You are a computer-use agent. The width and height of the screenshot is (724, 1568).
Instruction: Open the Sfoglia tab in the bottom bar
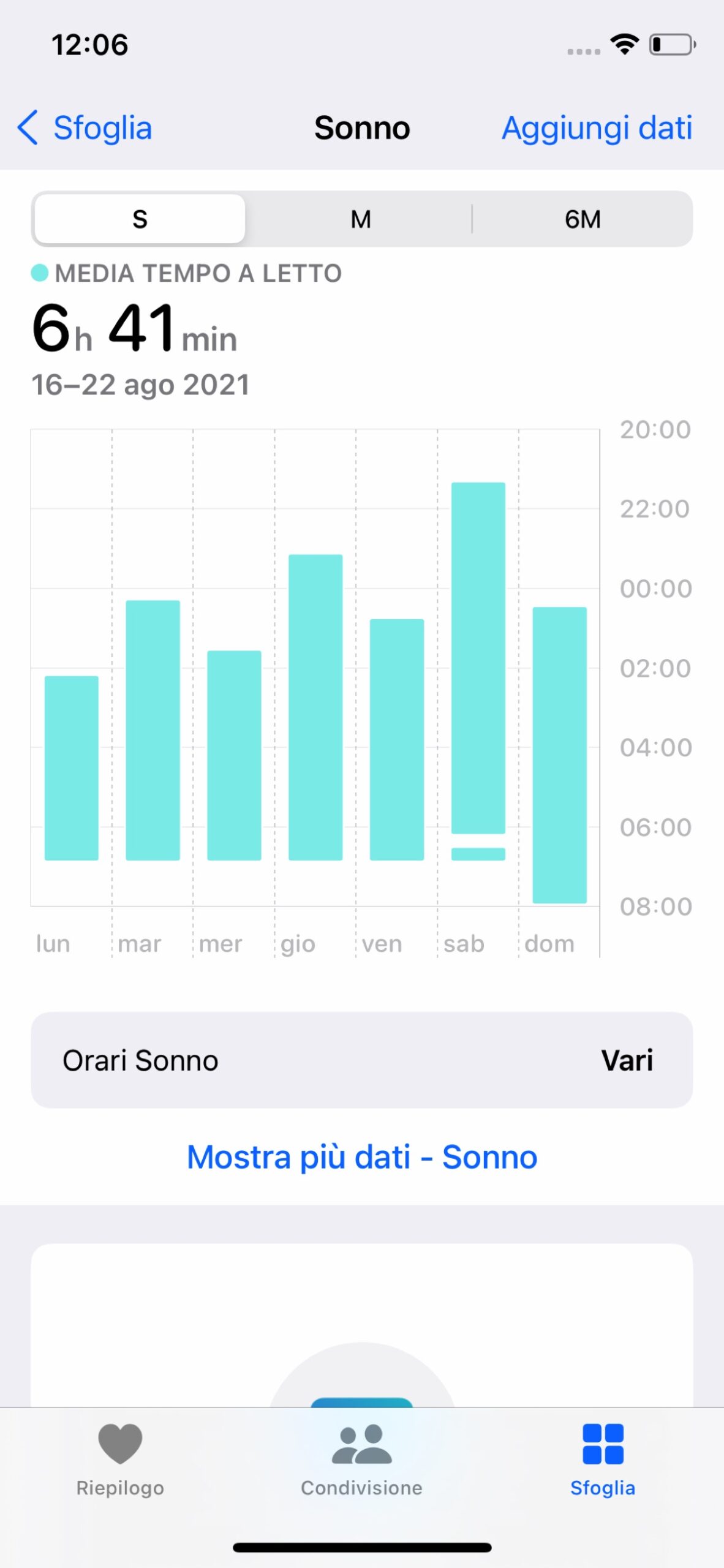[x=603, y=1460]
